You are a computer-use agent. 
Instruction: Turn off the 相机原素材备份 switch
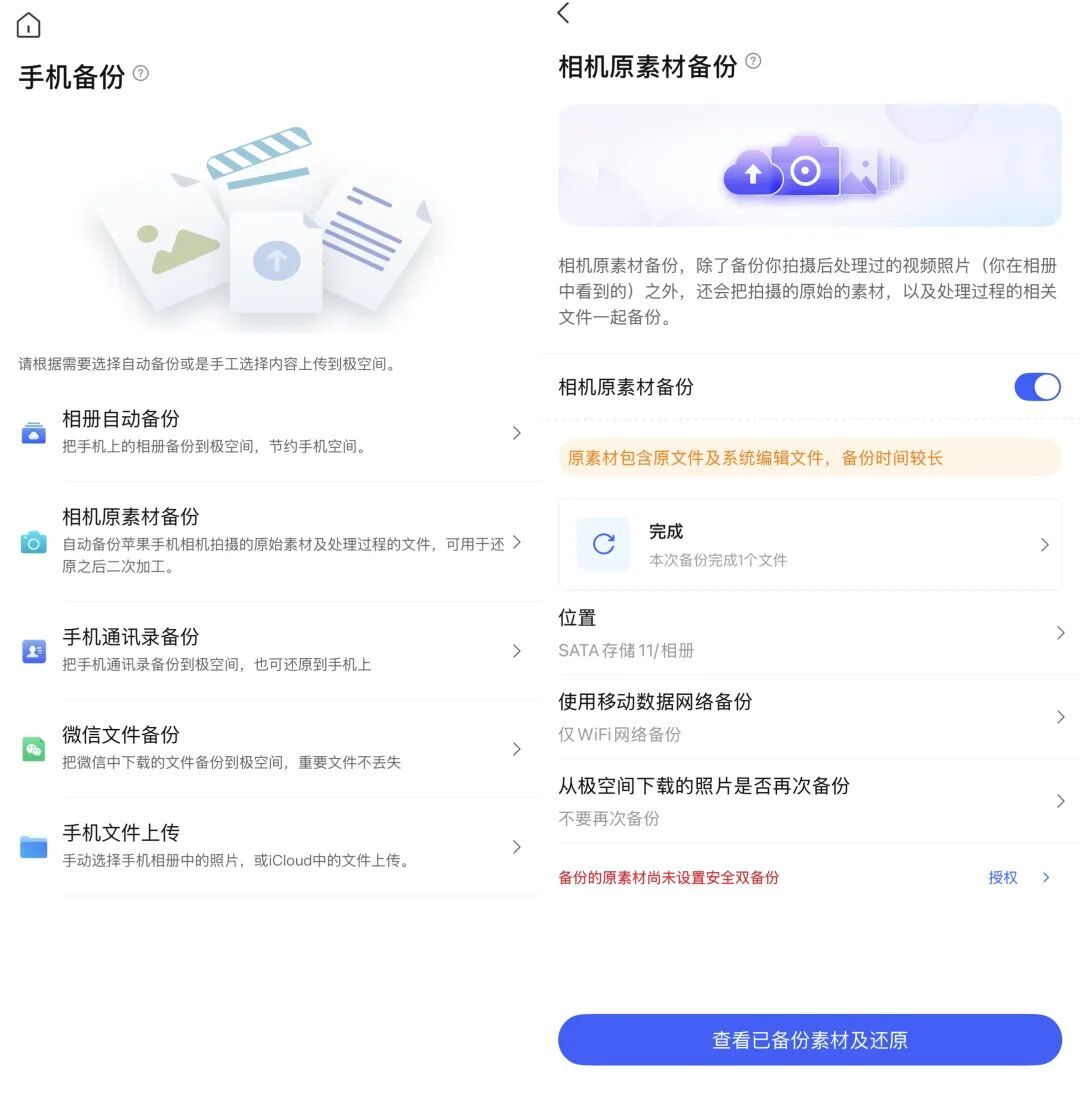(x=1037, y=387)
